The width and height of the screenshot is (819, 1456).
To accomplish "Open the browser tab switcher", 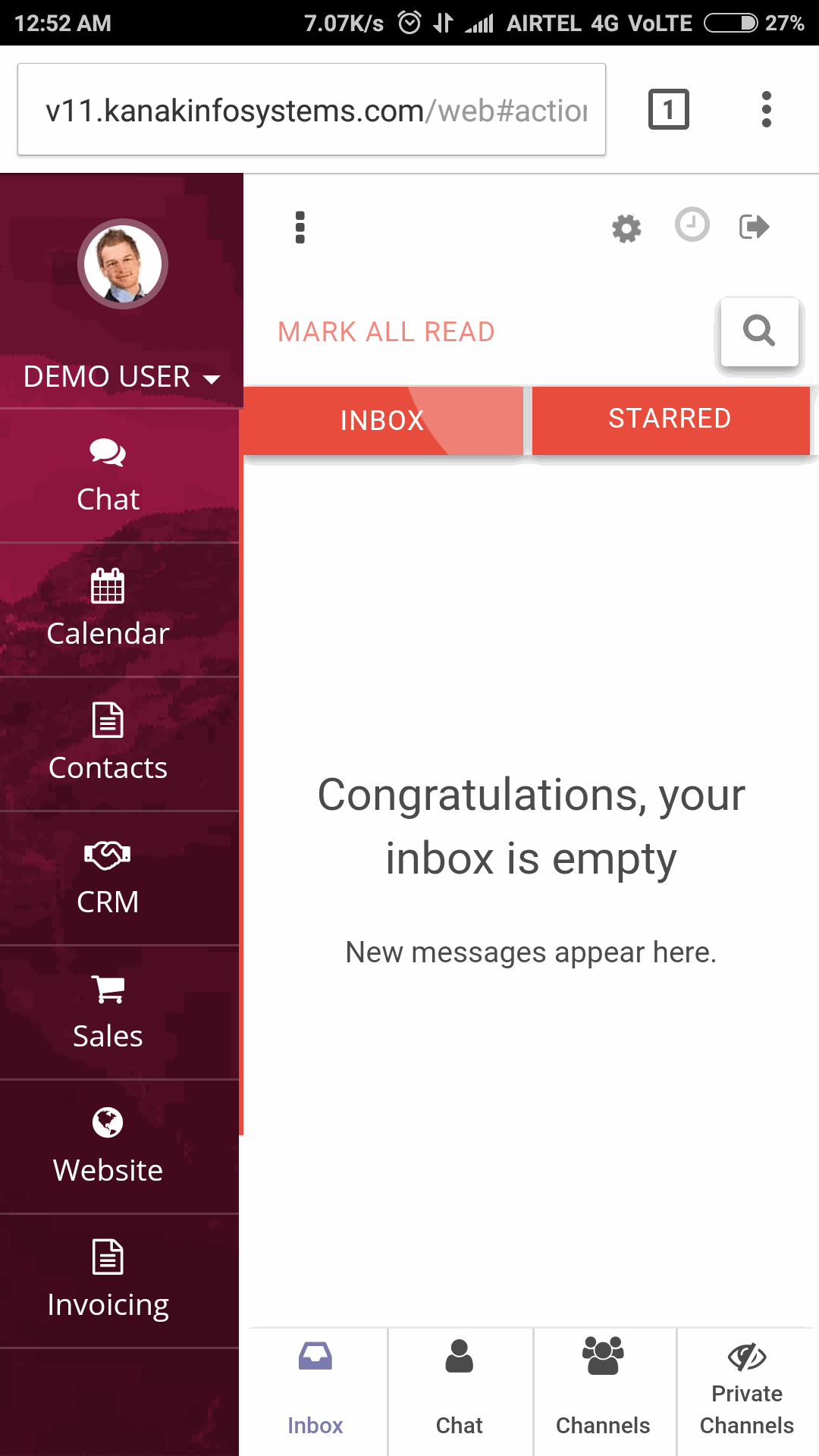I will click(668, 110).
